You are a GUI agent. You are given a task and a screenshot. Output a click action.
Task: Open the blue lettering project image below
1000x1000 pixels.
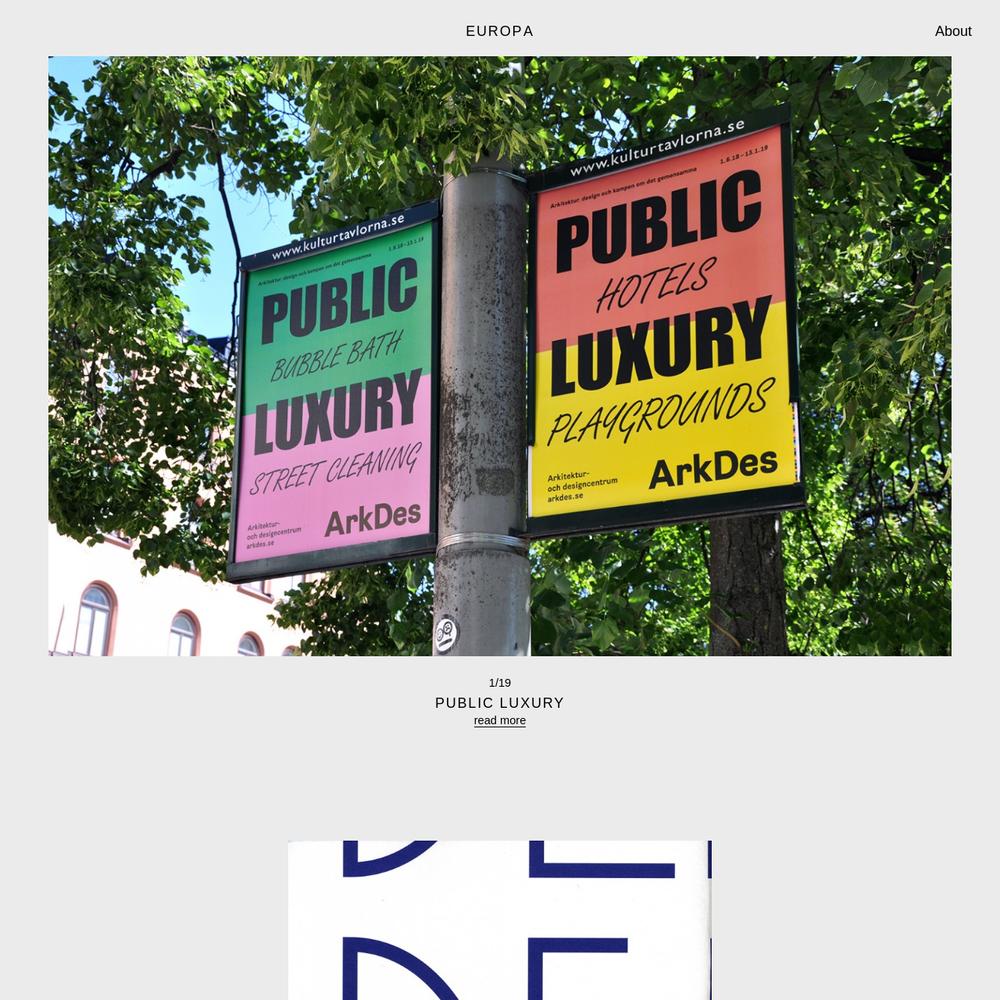(x=499, y=919)
